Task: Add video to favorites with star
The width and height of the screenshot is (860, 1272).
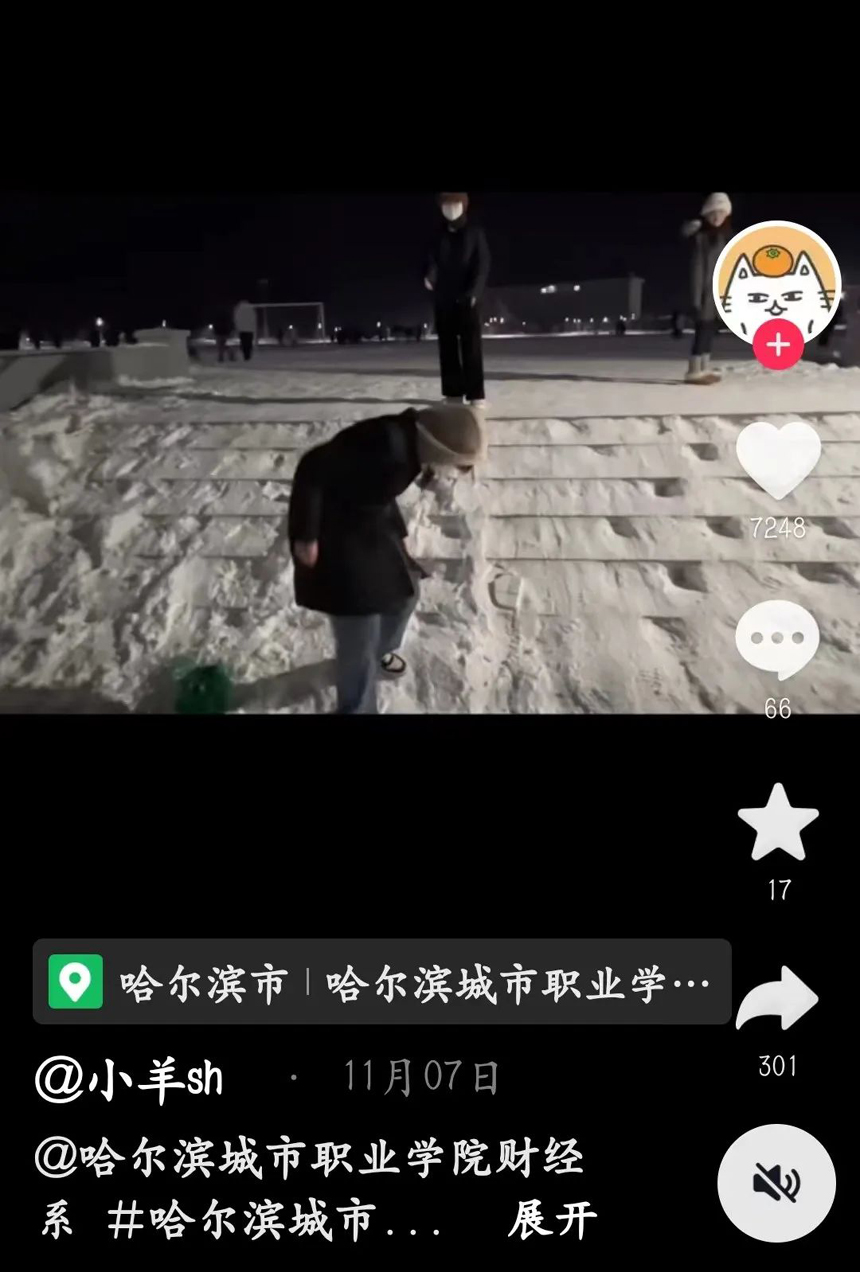Action: click(x=778, y=823)
